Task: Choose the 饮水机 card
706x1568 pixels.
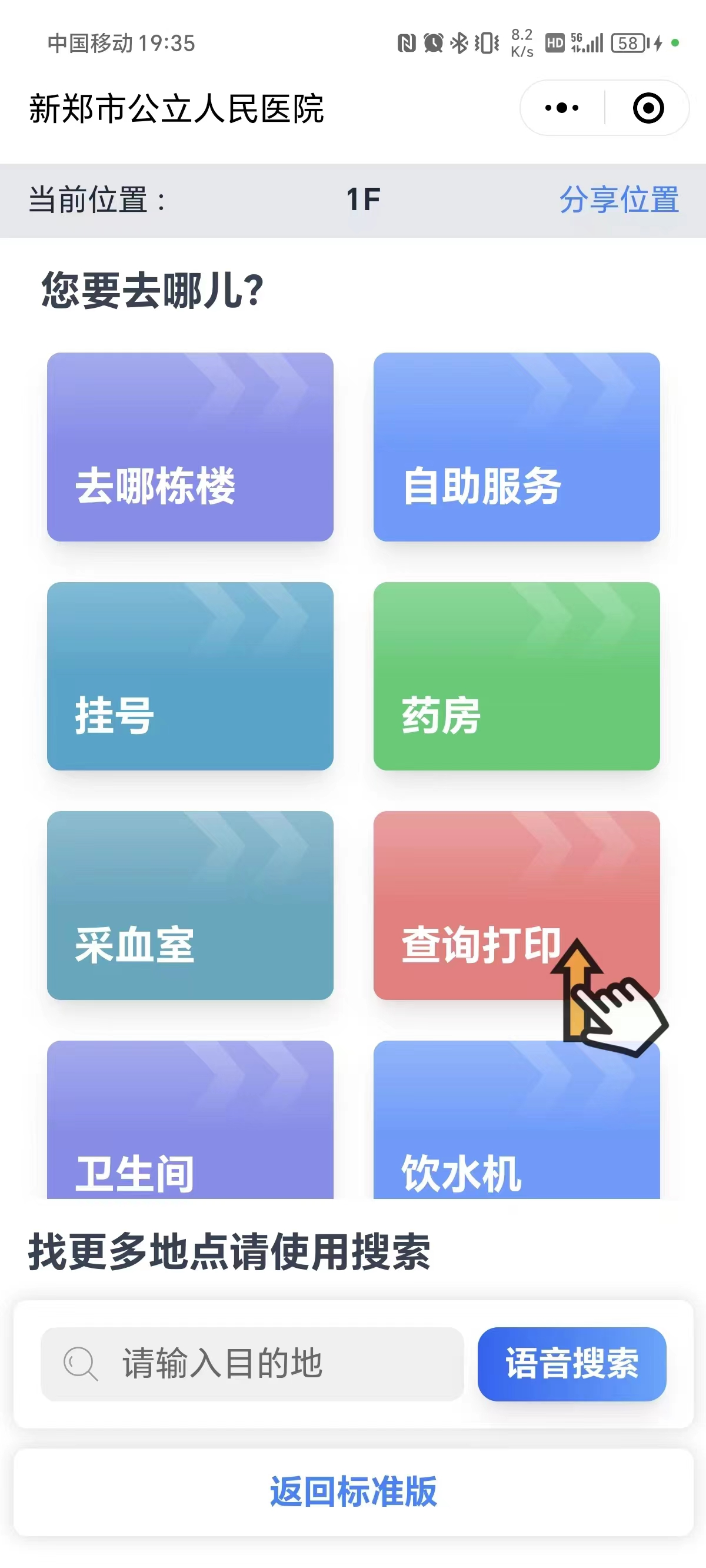Action: [516, 1120]
